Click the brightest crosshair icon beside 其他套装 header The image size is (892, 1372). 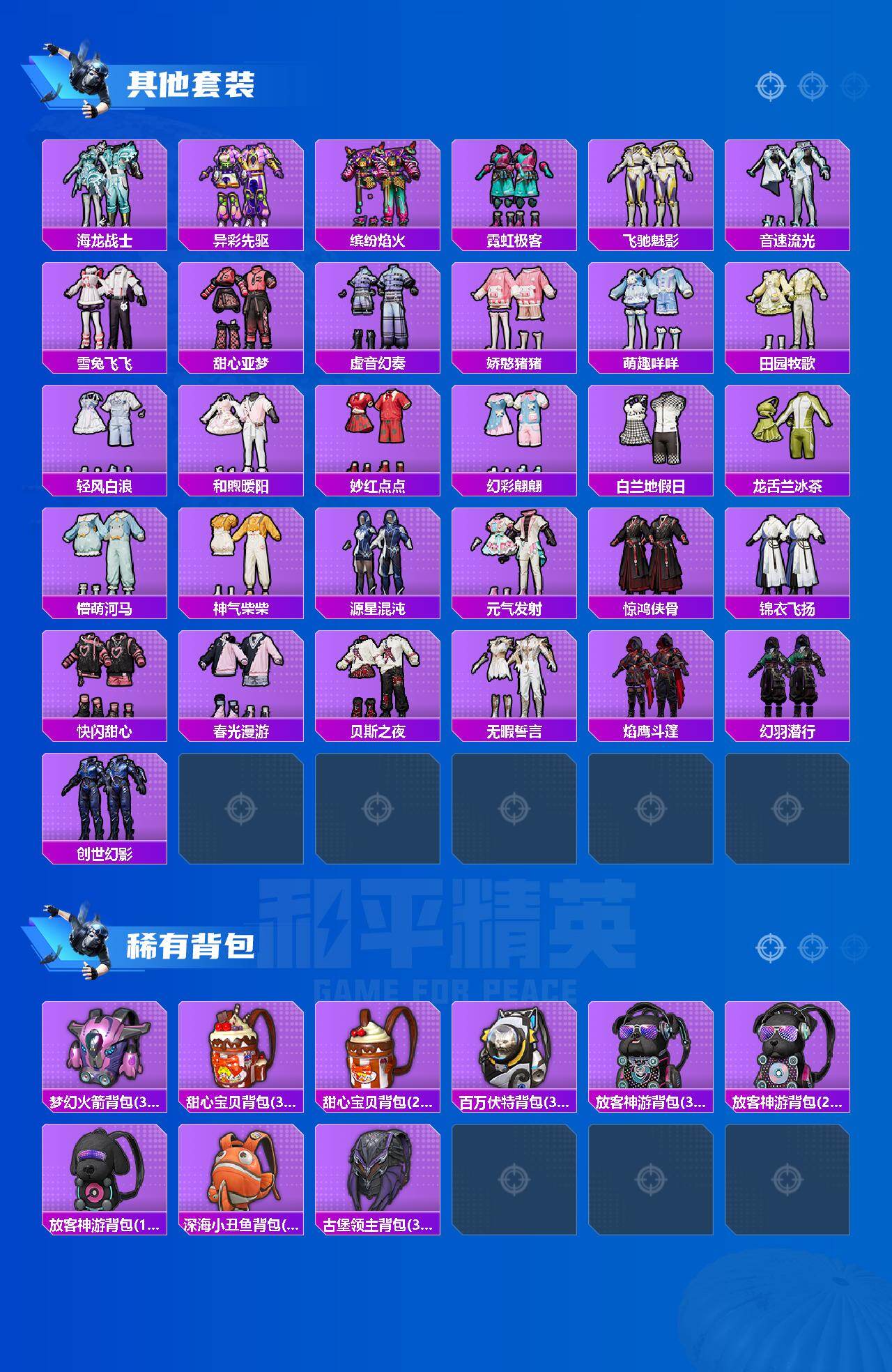click(x=769, y=86)
